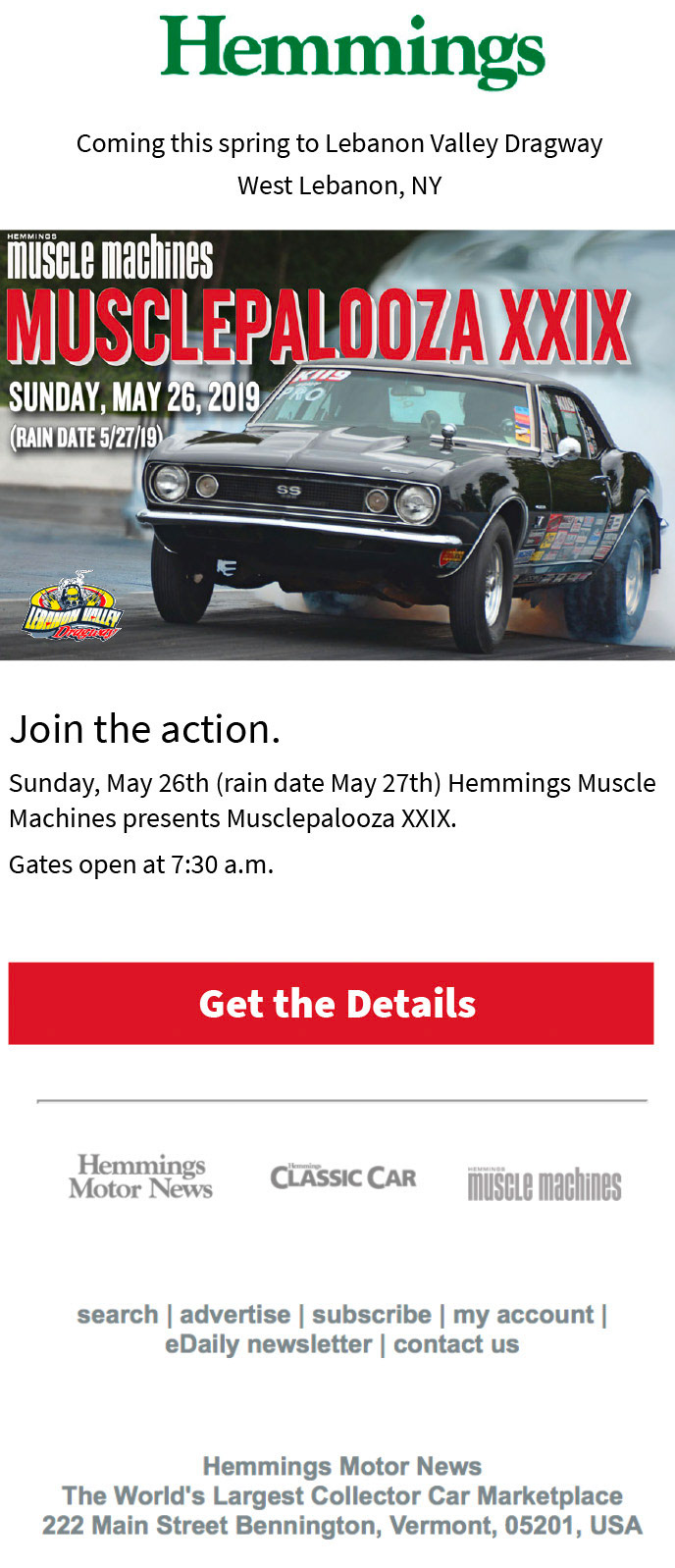Viewport: 675px width, 1568px height.
Task: Open the search link in footer
Action: pyautogui.click(x=117, y=1314)
